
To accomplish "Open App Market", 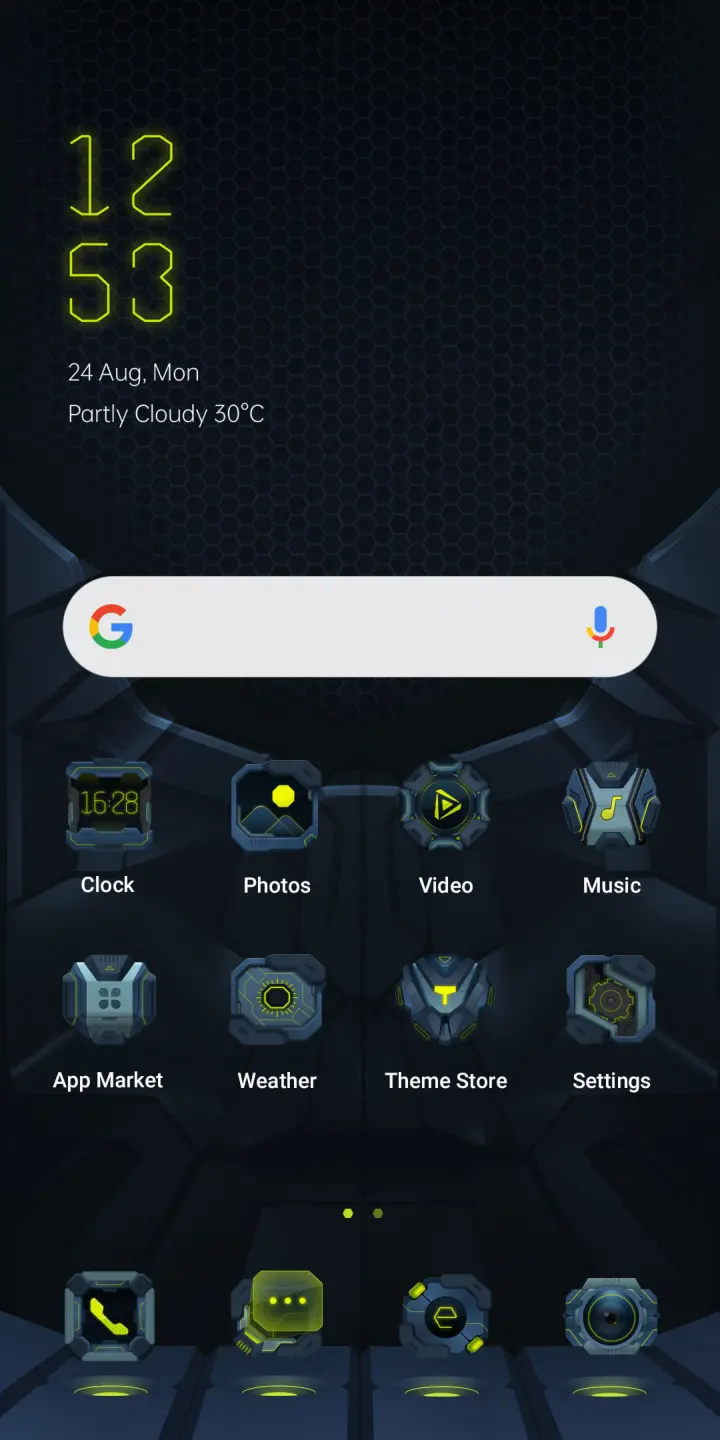I will (108, 1000).
